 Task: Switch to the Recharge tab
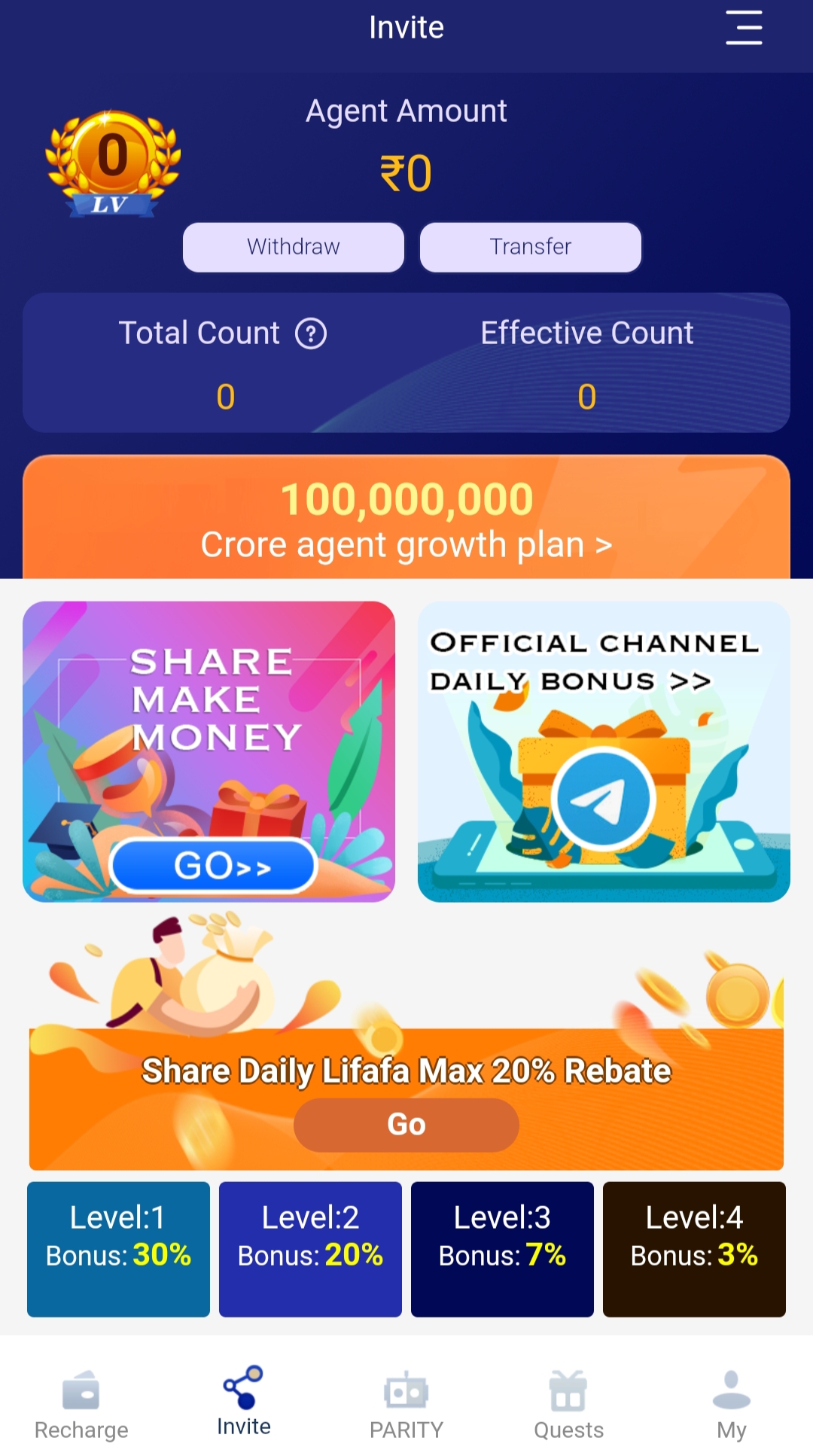tap(81, 1404)
